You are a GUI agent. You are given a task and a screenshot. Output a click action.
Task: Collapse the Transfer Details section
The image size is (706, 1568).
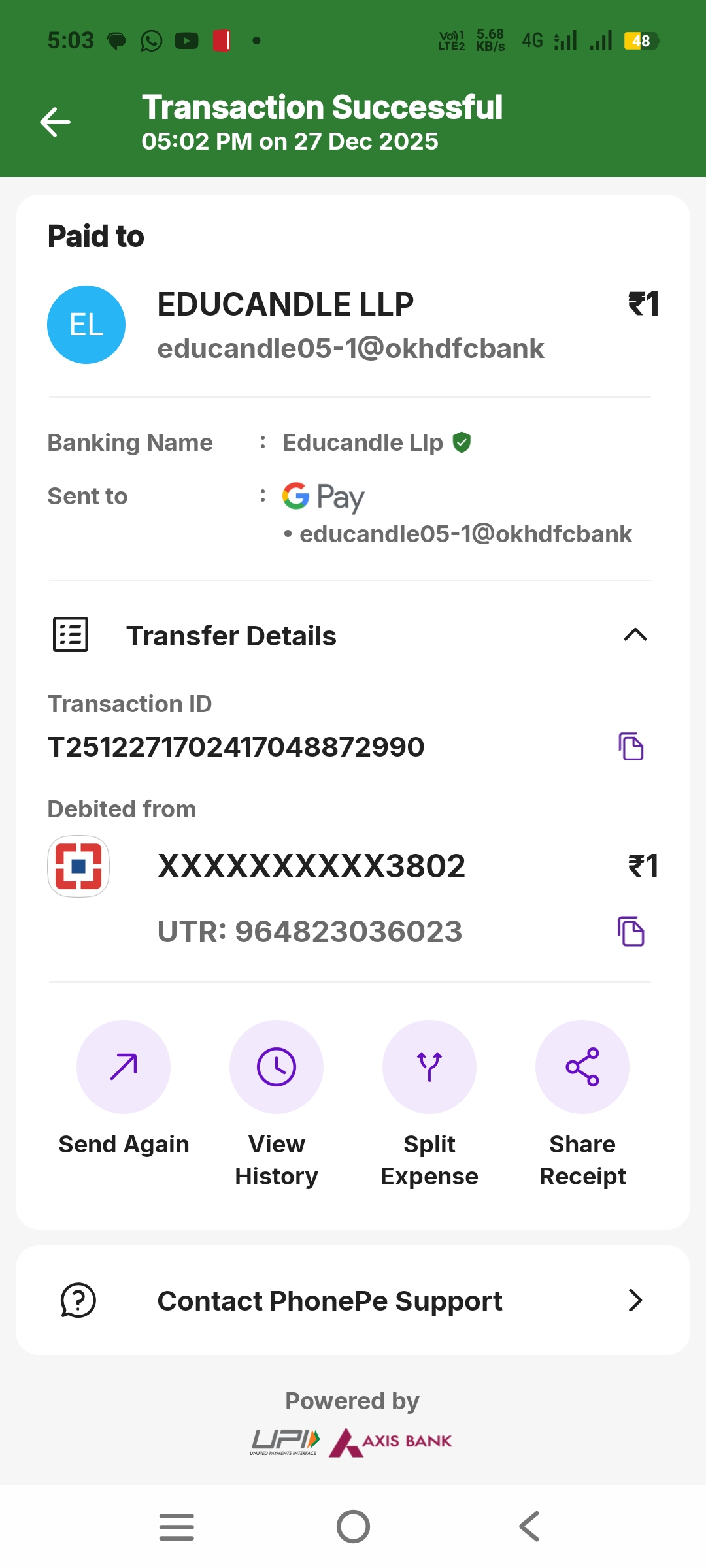point(635,635)
